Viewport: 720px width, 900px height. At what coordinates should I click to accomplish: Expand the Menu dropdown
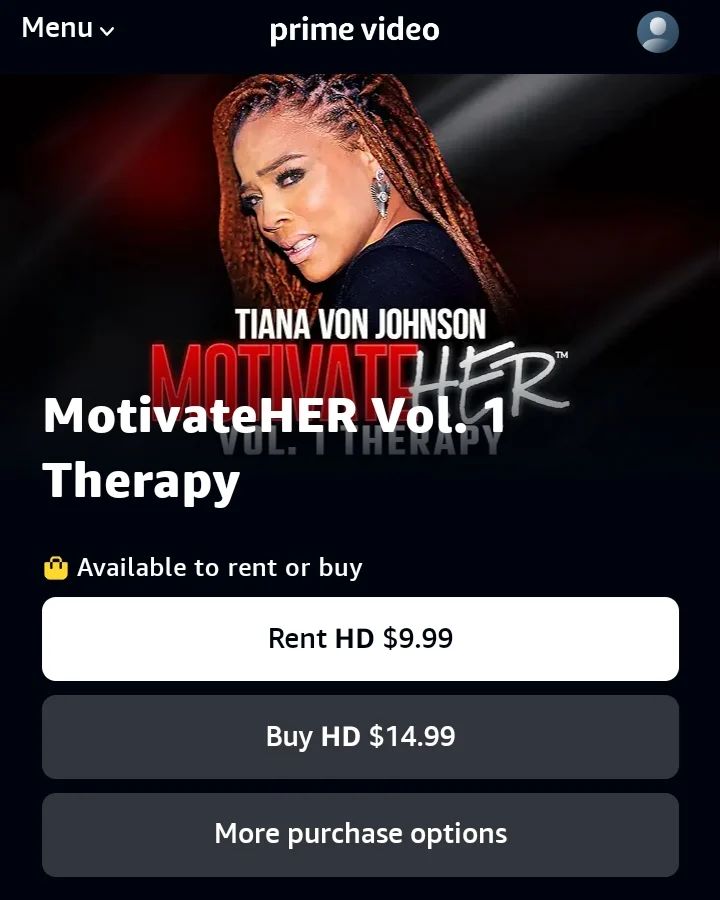[68, 29]
